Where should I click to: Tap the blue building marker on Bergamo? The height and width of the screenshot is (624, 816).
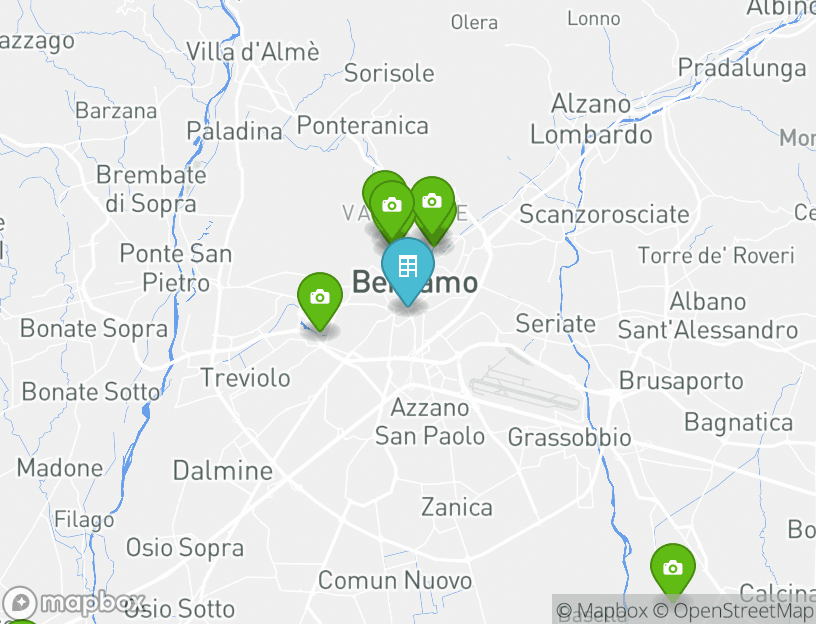(407, 268)
